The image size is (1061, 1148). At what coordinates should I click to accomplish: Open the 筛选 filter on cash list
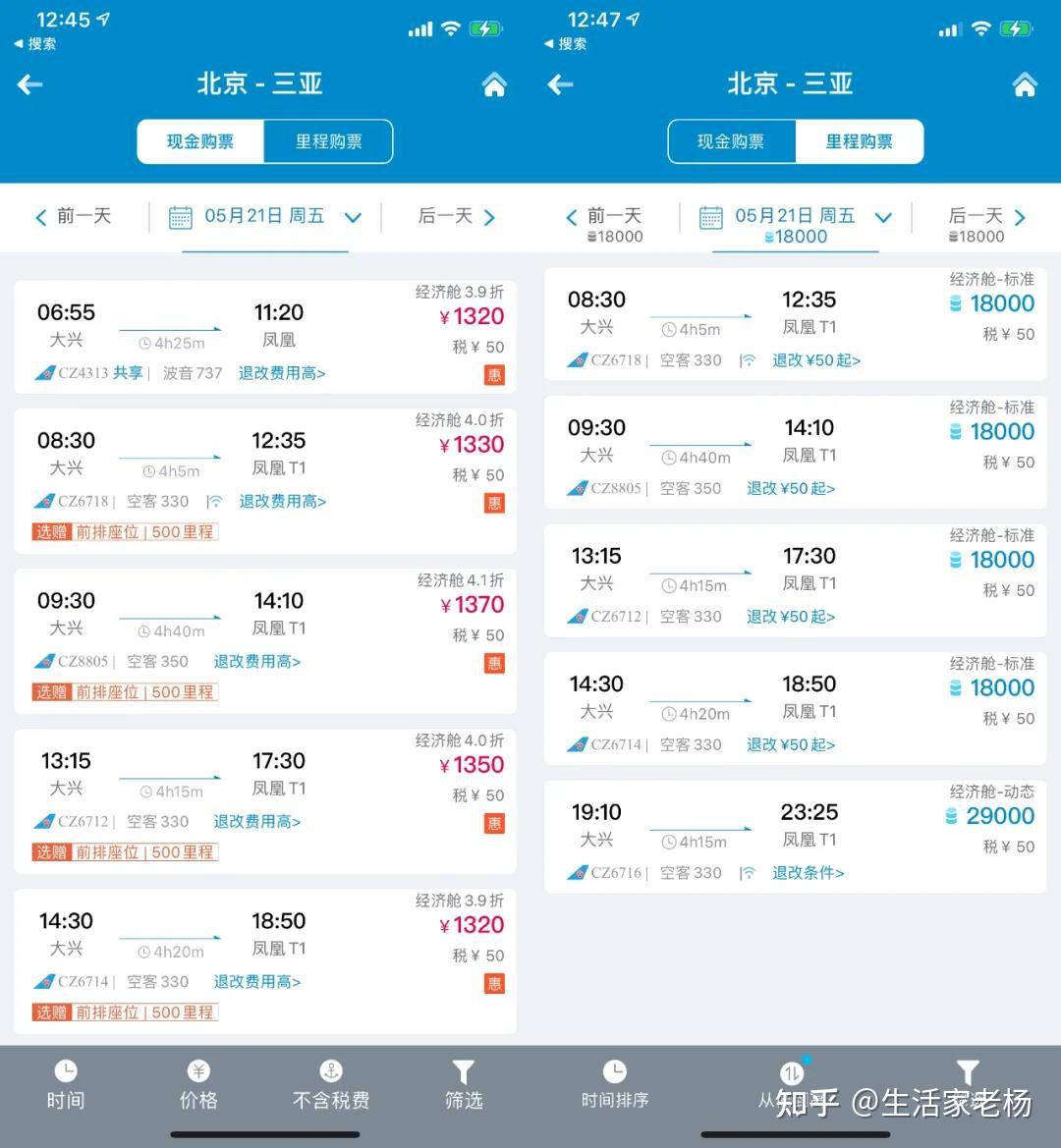point(464,1085)
